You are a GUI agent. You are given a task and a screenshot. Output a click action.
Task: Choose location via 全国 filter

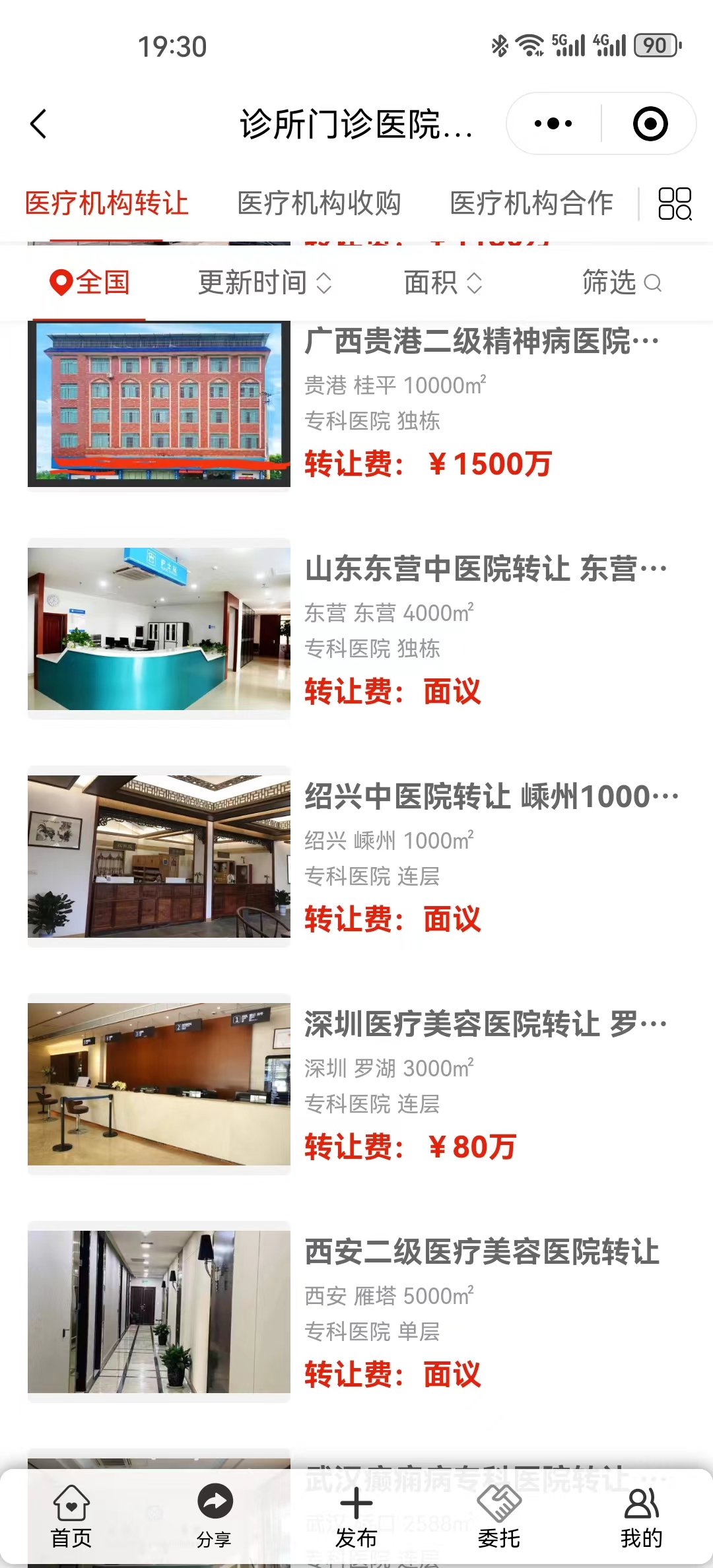(x=90, y=283)
